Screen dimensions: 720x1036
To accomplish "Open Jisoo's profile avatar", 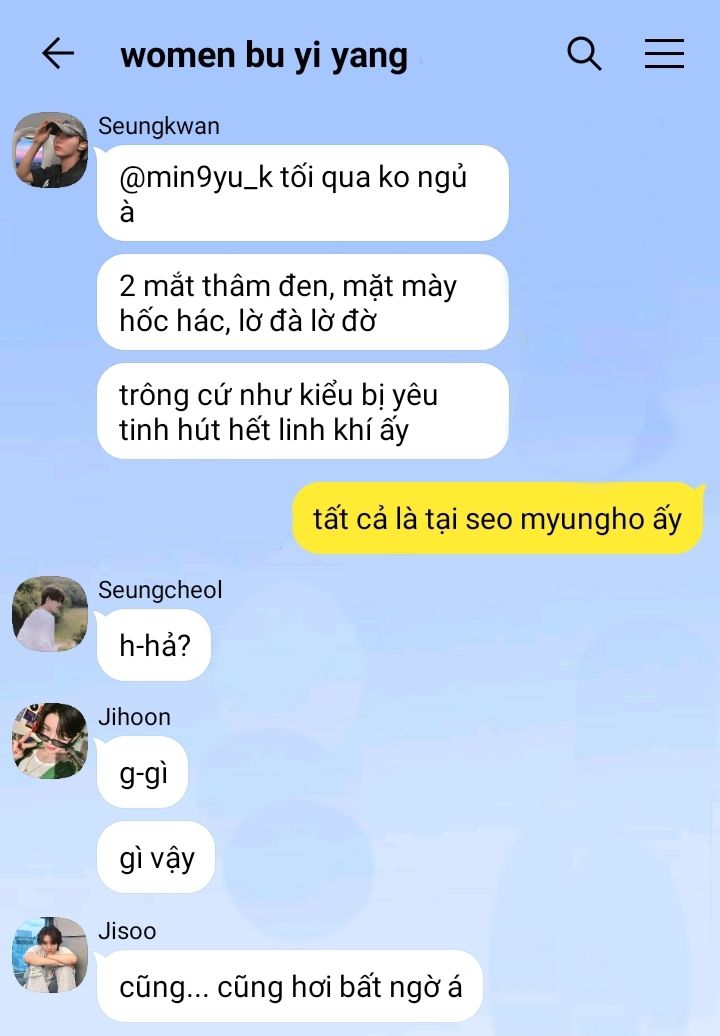I will (x=50, y=954).
